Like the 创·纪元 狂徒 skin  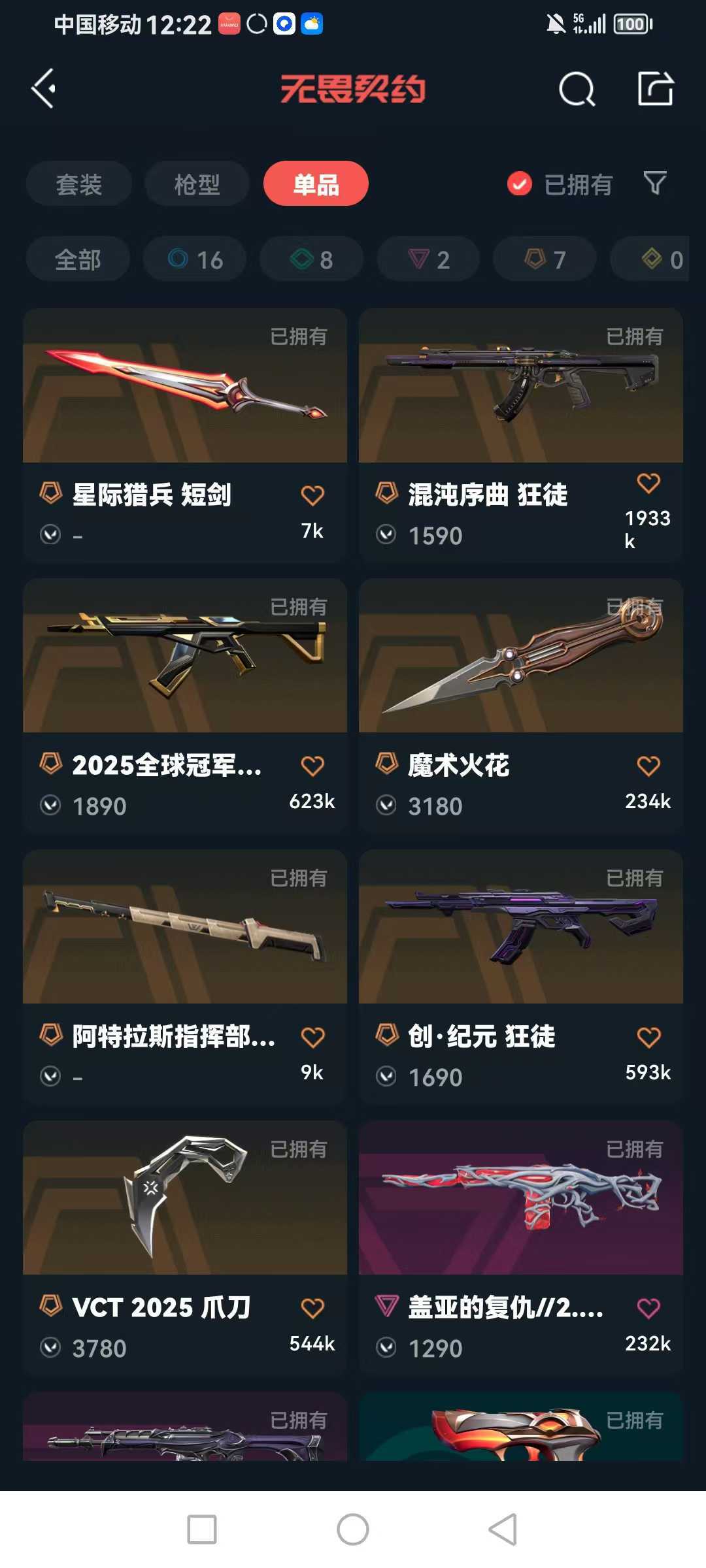(648, 1037)
